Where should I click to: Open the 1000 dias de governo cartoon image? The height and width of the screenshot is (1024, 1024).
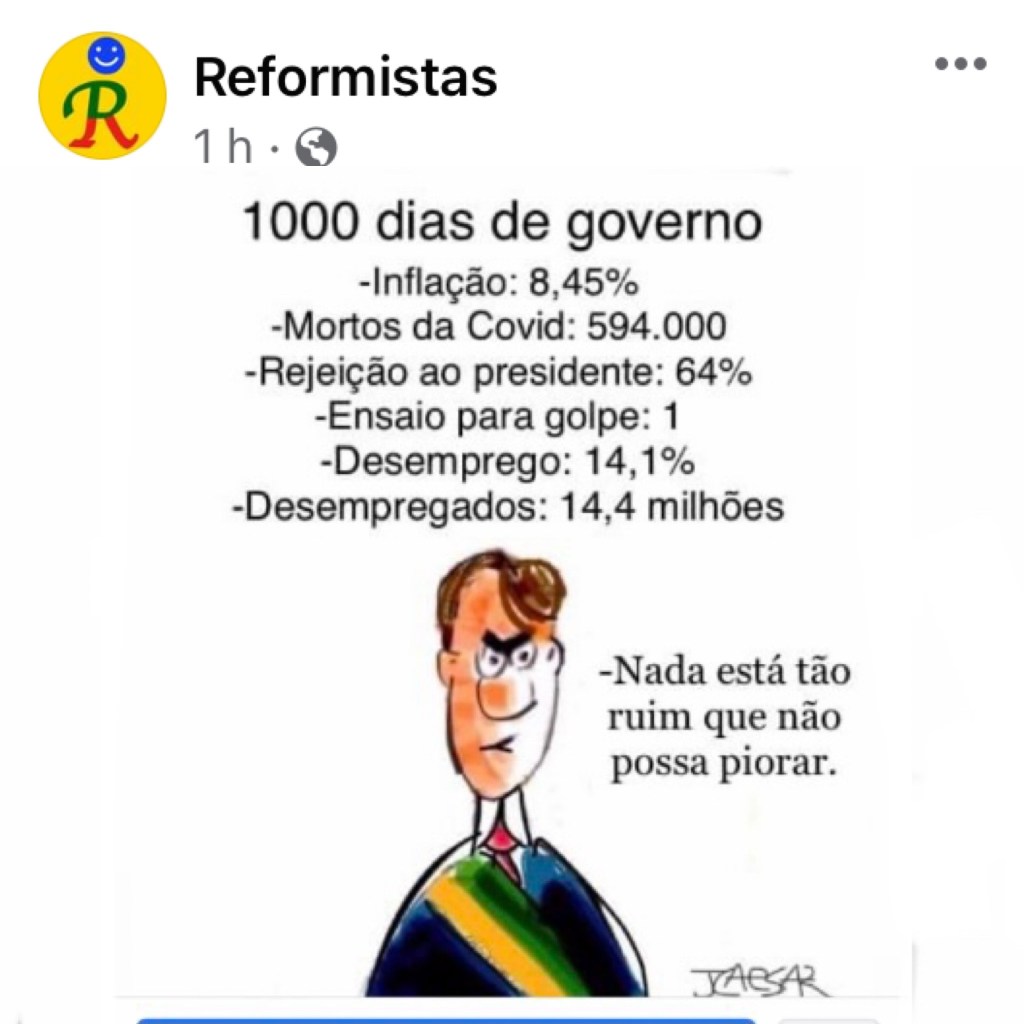tap(512, 600)
